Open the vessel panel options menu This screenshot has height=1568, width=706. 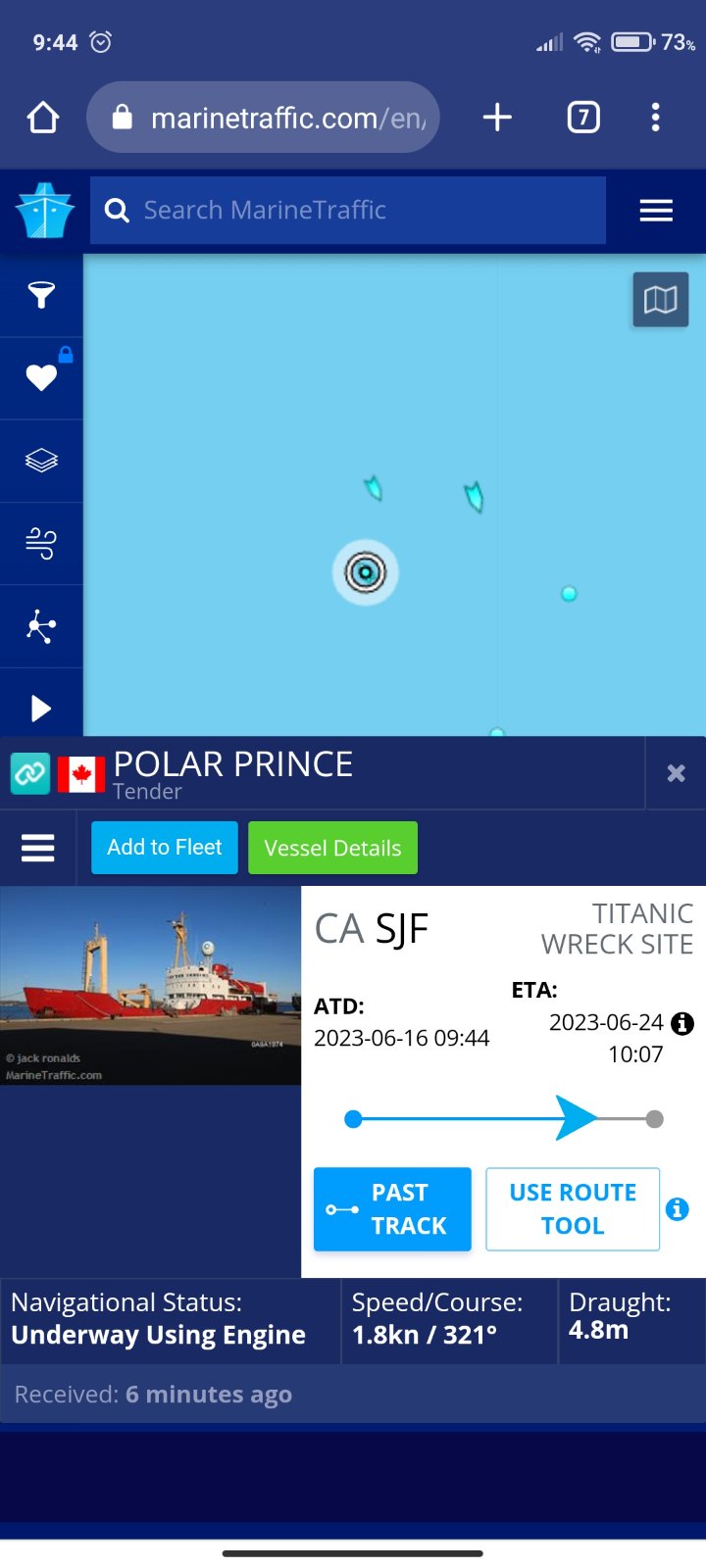click(x=38, y=848)
